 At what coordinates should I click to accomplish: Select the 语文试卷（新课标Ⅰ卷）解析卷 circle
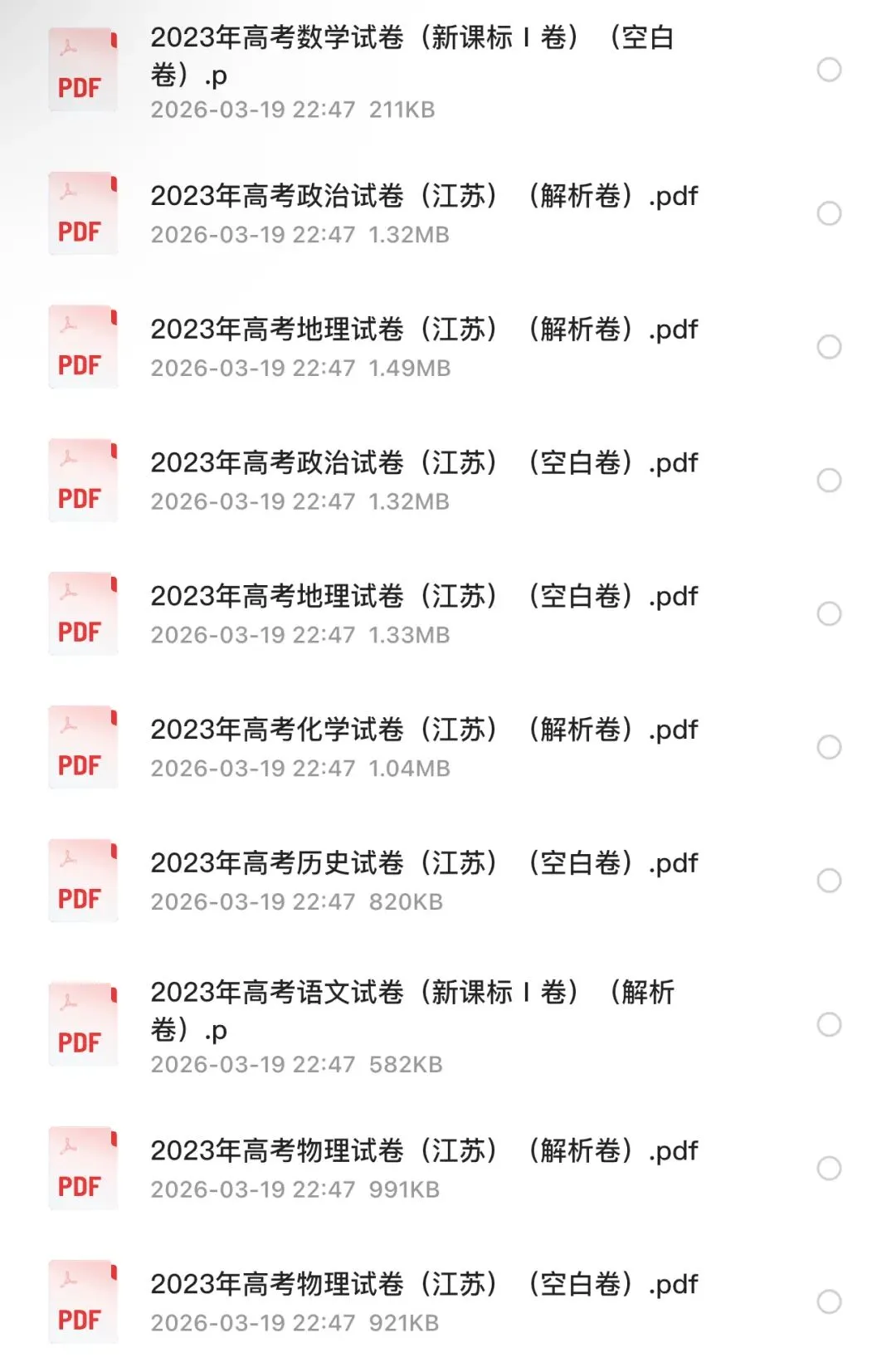click(x=829, y=1024)
